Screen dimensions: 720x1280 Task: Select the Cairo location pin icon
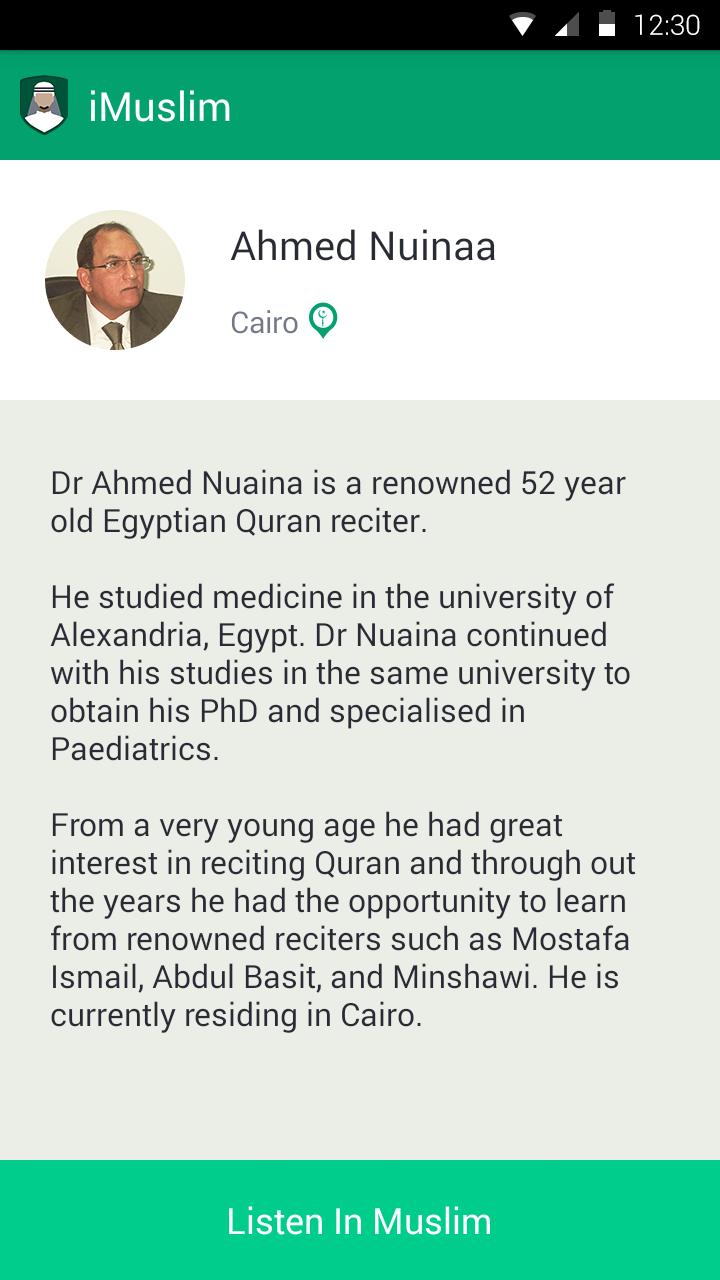coord(324,322)
